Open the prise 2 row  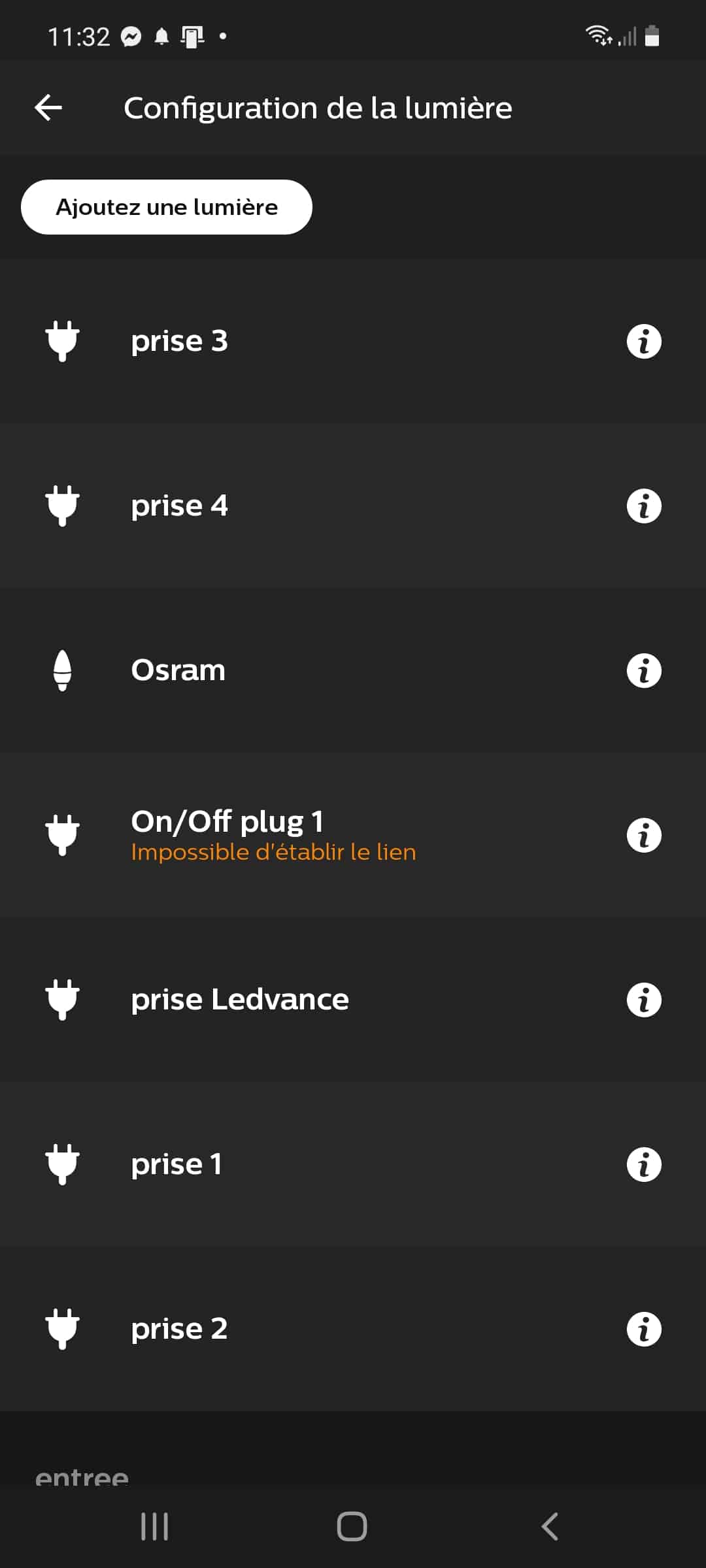tap(353, 1329)
